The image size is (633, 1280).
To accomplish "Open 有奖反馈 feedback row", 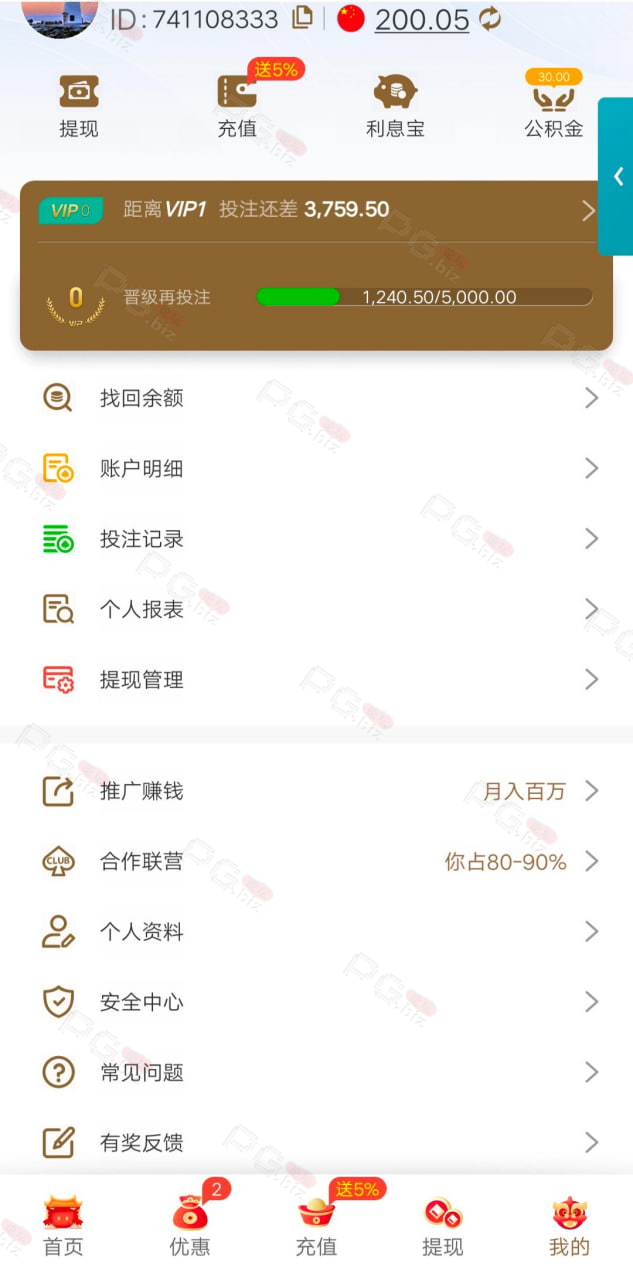I will [x=316, y=1142].
